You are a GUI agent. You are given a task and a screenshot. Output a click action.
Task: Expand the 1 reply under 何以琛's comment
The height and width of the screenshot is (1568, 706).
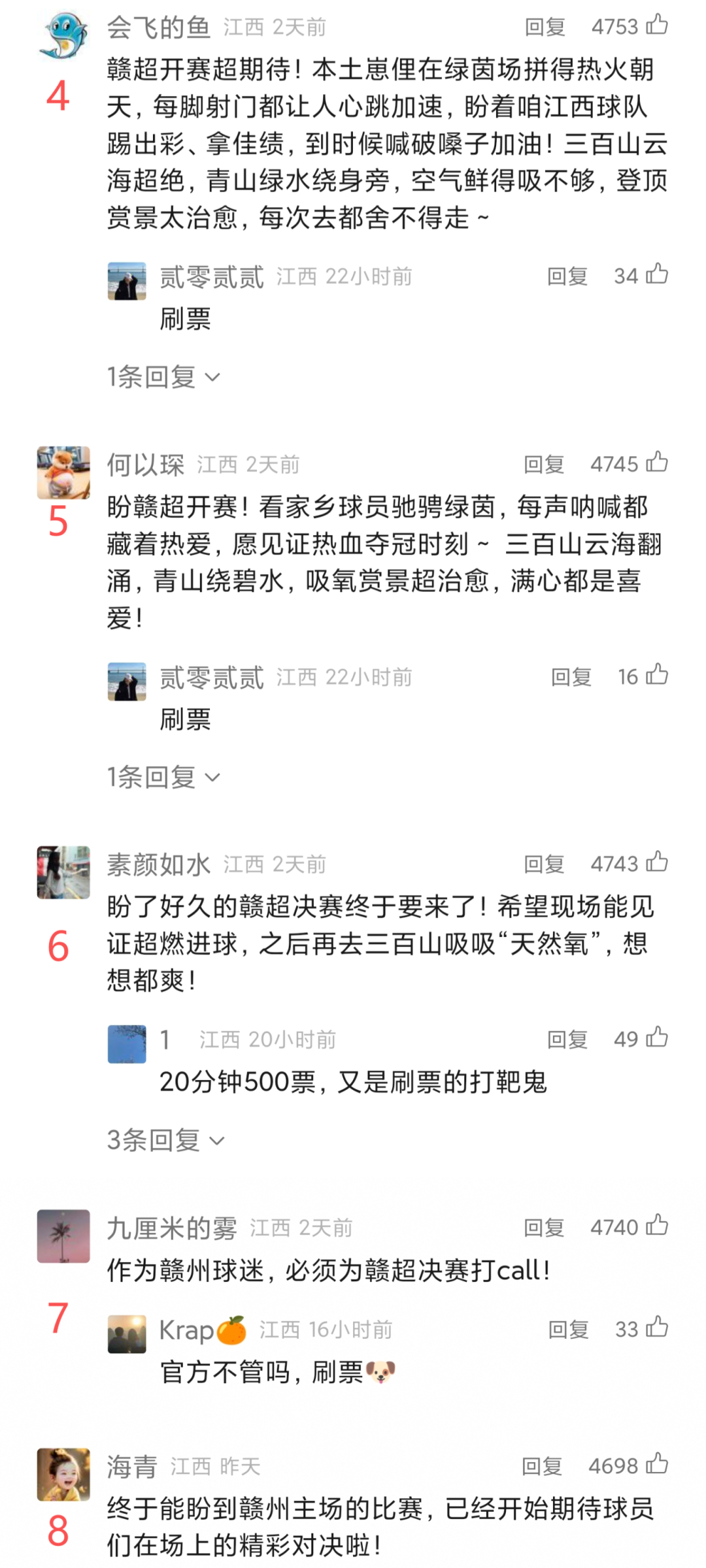tap(163, 777)
